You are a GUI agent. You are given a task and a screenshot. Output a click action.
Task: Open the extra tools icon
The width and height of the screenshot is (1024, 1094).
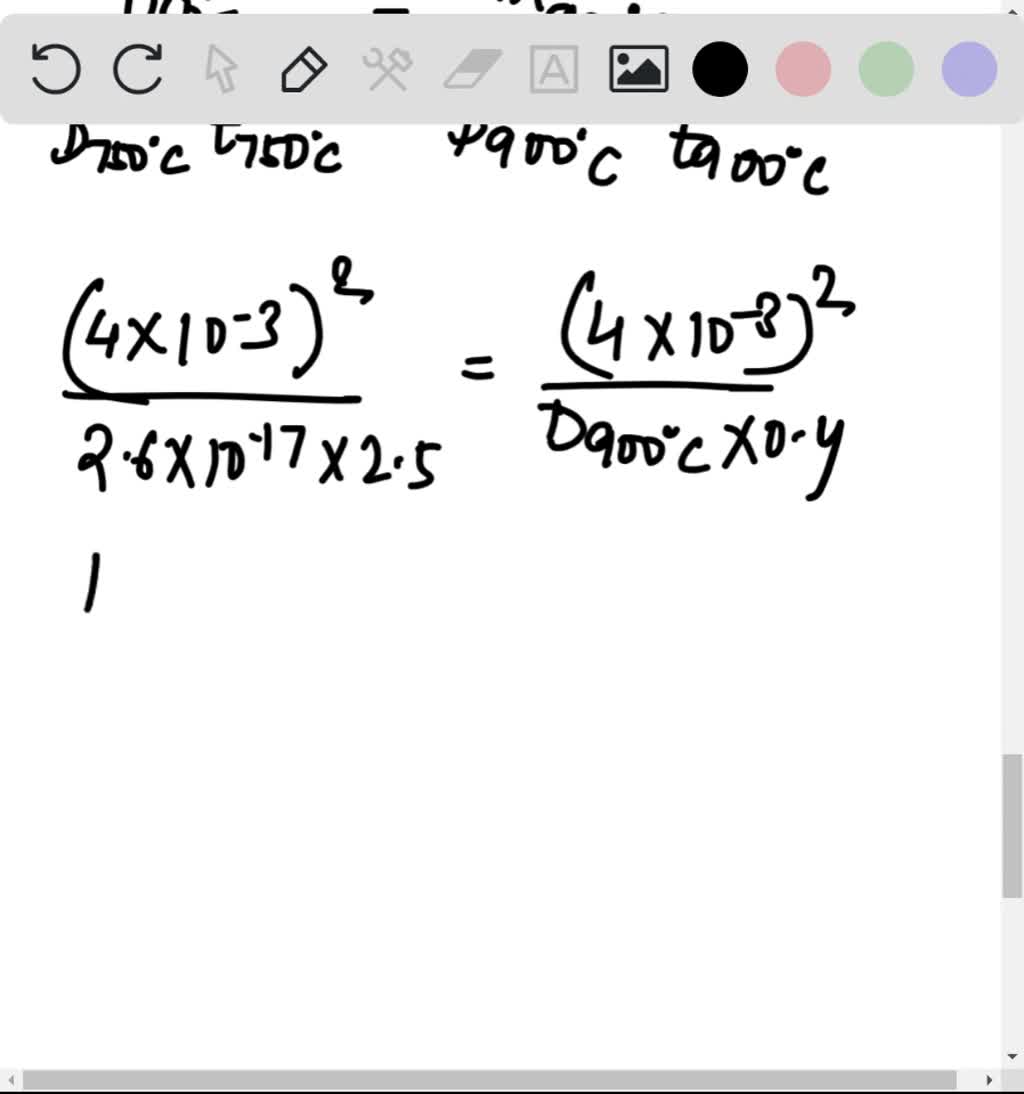click(x=388, y=70)
